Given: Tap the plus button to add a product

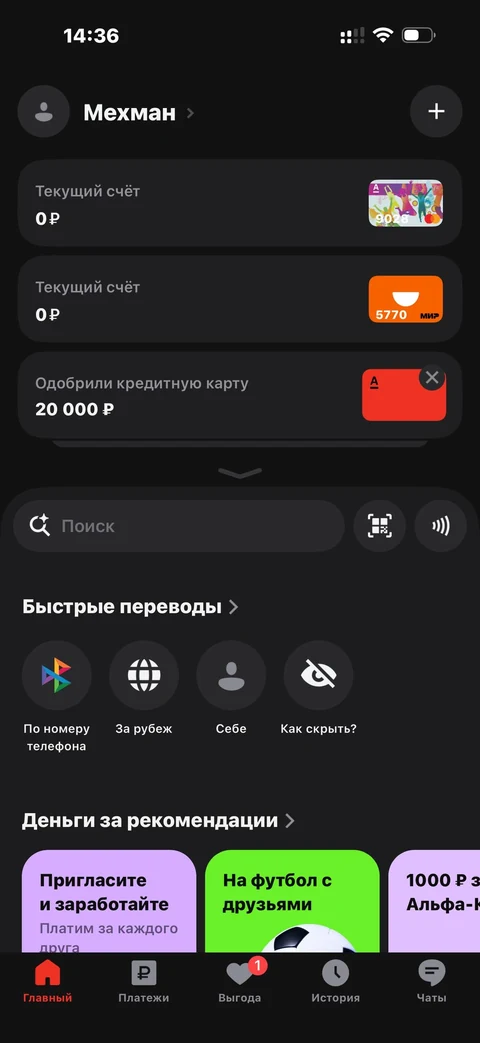Looking at the screenshot, I should 436,112.
